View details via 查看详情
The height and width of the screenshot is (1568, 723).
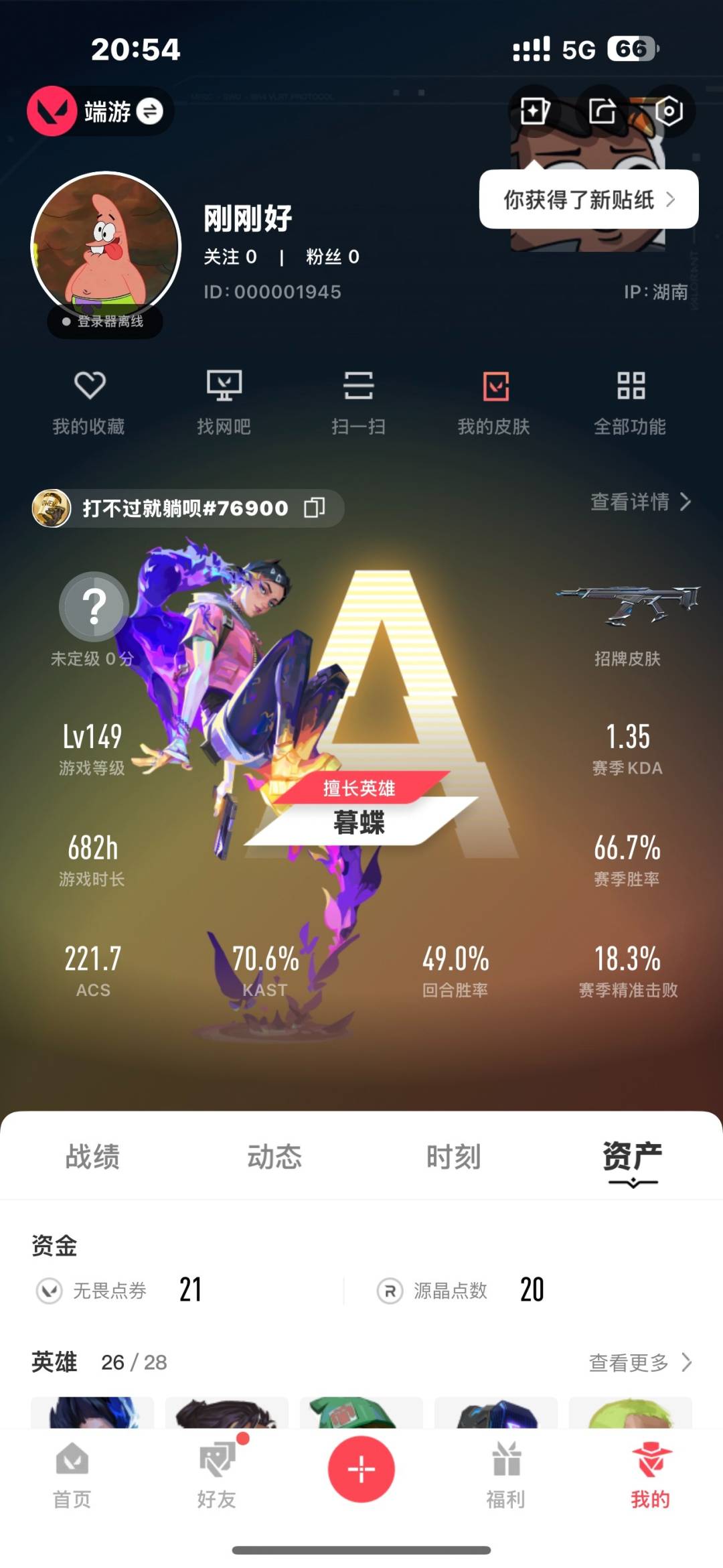pyautogui.click(x=640, y=502)
